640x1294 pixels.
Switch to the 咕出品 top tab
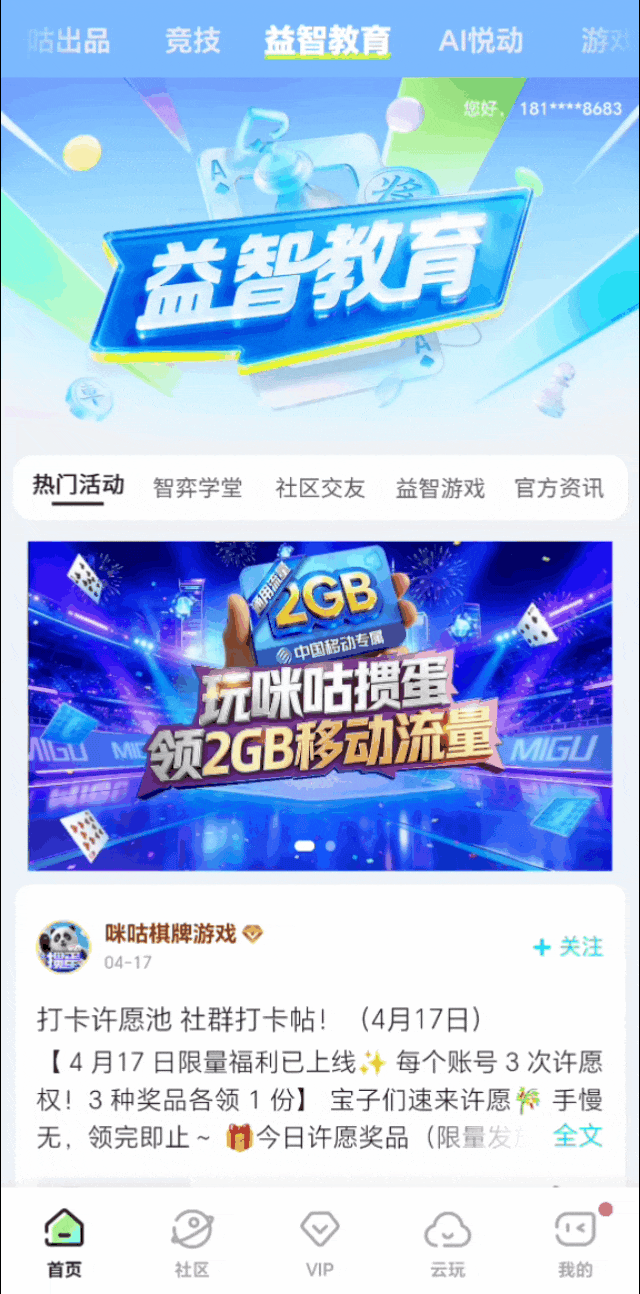(x=70, y=41)
